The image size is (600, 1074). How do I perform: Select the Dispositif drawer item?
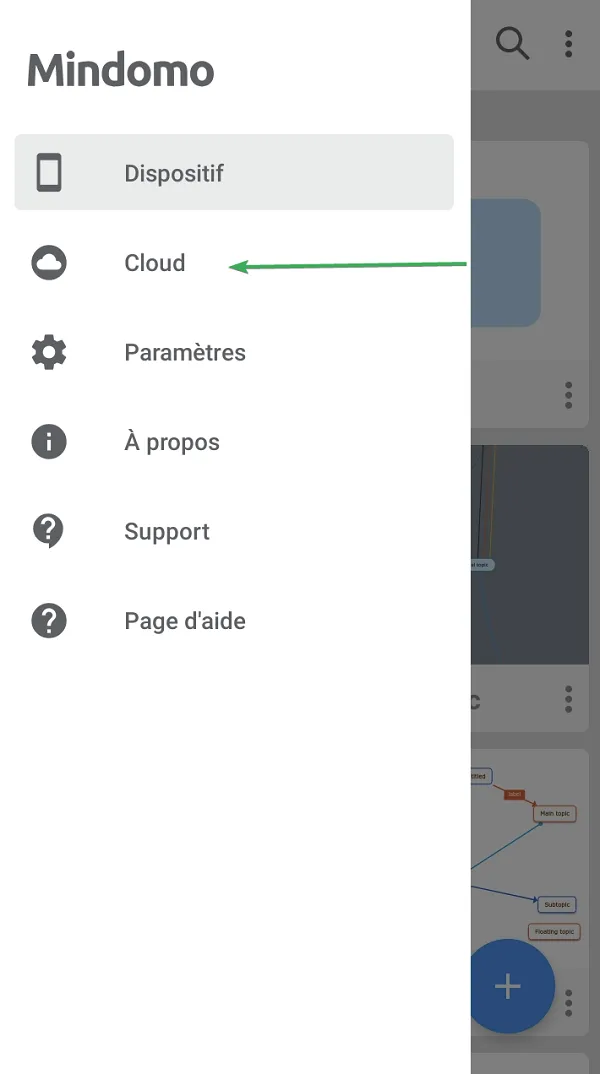[x=233, y=173]
